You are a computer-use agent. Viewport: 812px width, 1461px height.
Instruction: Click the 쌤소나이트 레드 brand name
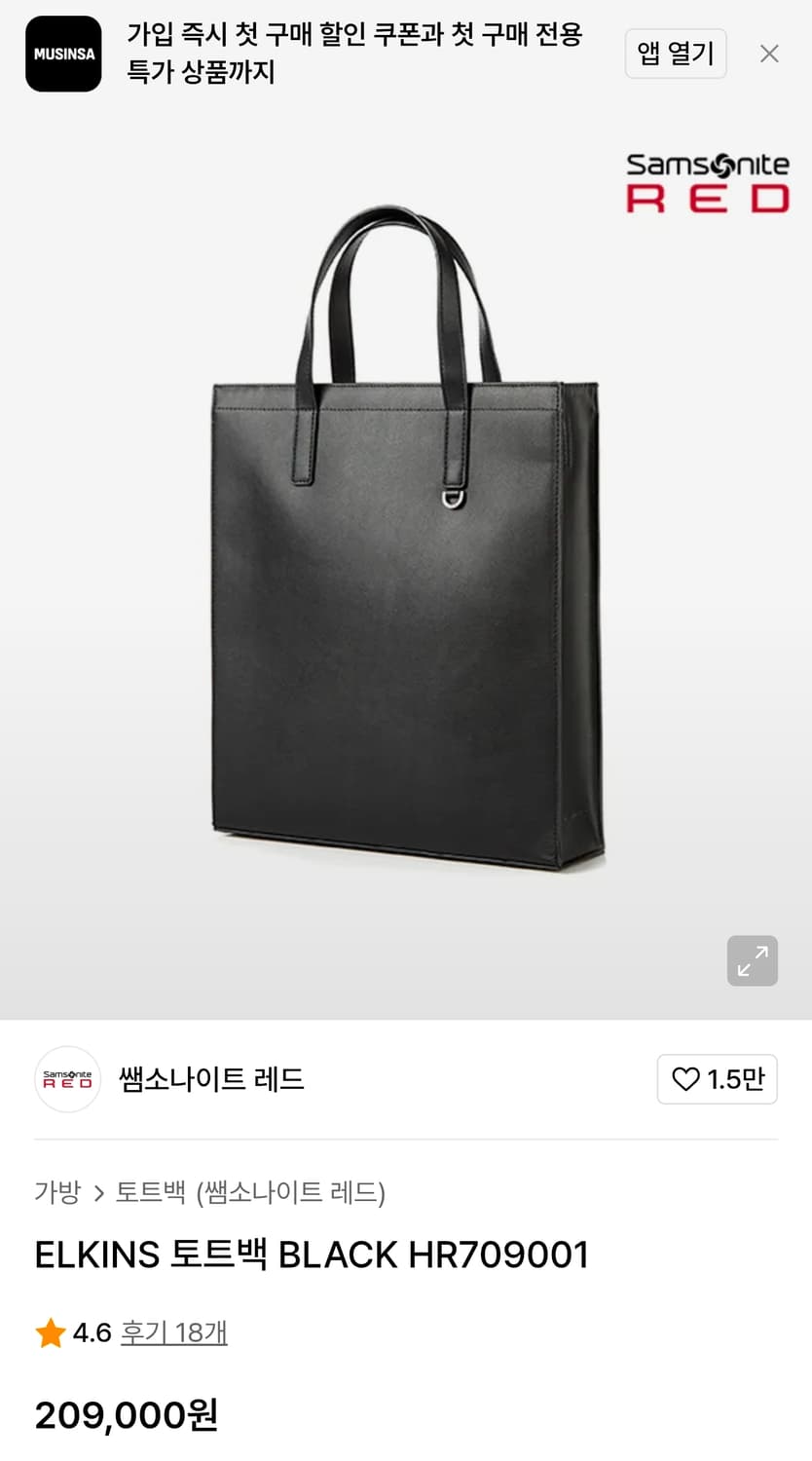point(210,1079)
